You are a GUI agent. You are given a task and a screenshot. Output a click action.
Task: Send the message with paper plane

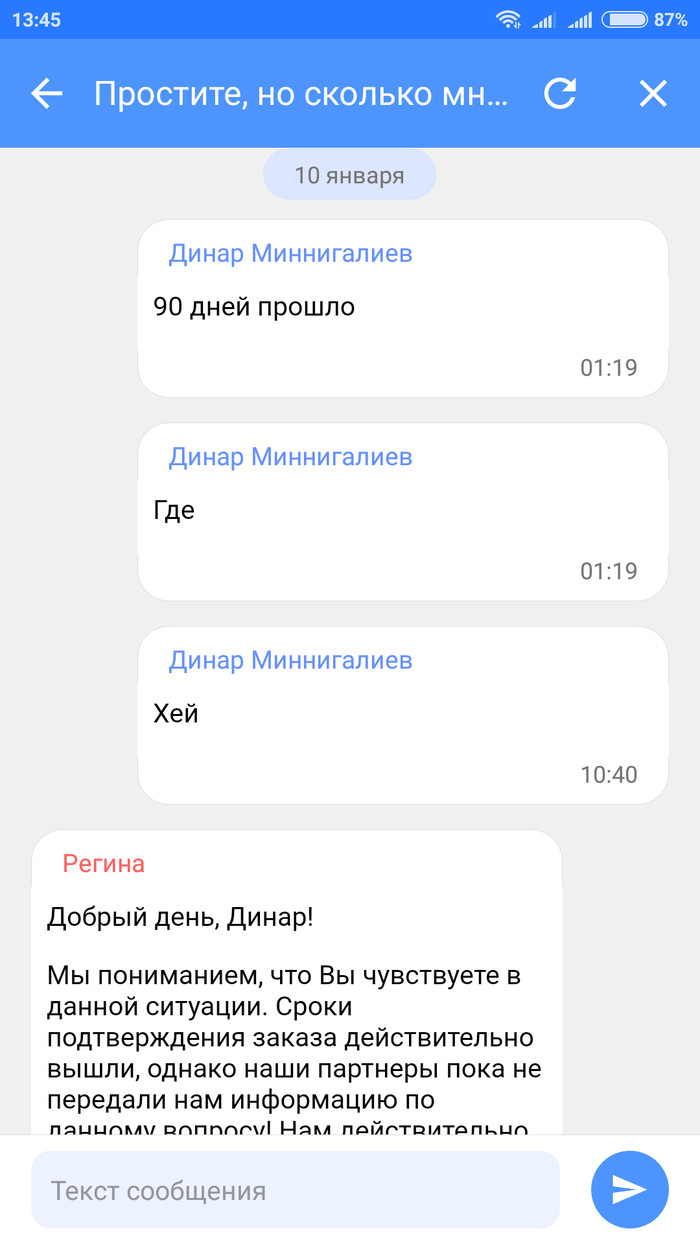629,1189
